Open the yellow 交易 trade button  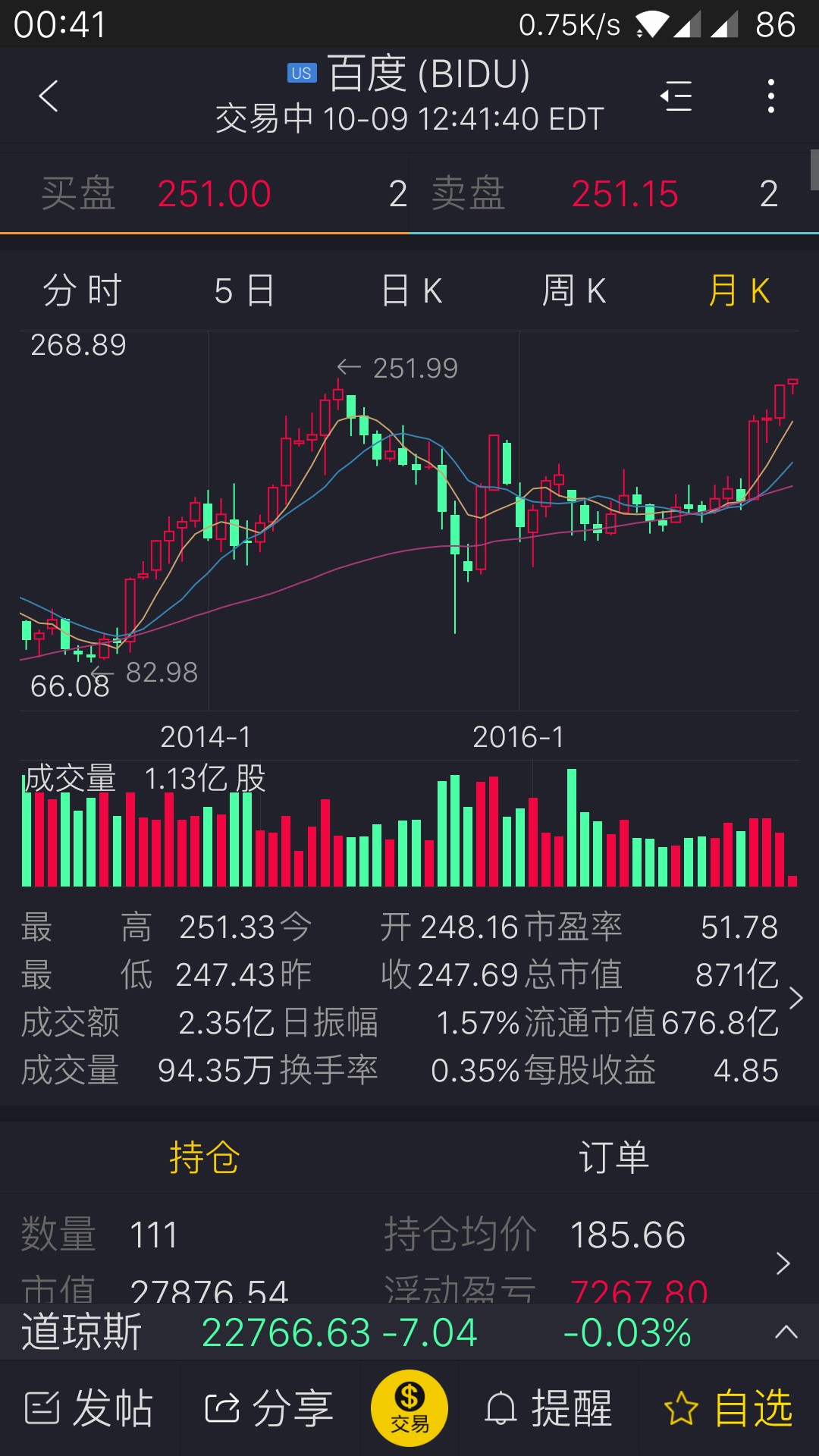pyautogui.click(x=409, y=1408)
